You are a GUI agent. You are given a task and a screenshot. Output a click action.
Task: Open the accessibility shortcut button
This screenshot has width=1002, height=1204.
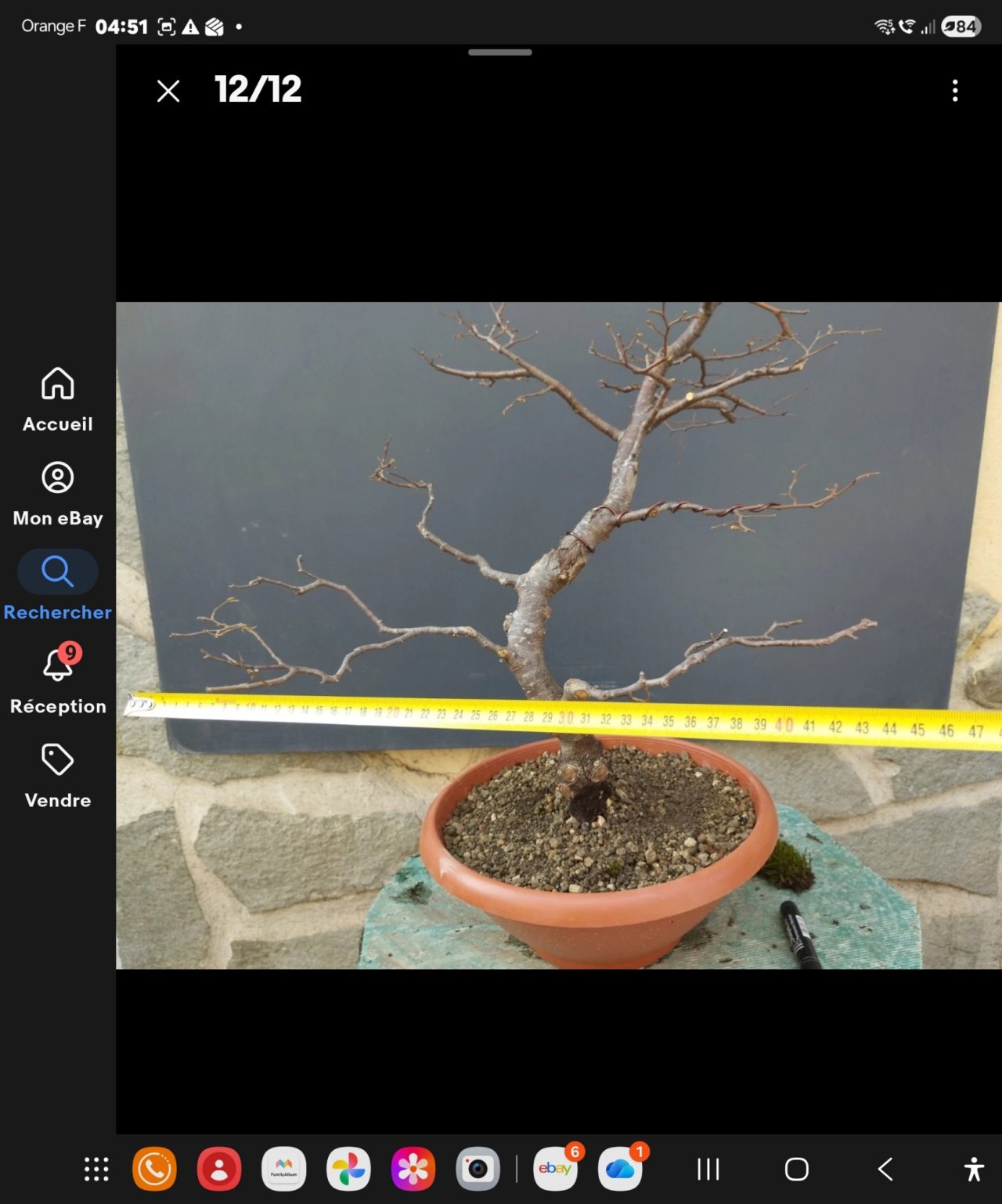[974, 1170]
